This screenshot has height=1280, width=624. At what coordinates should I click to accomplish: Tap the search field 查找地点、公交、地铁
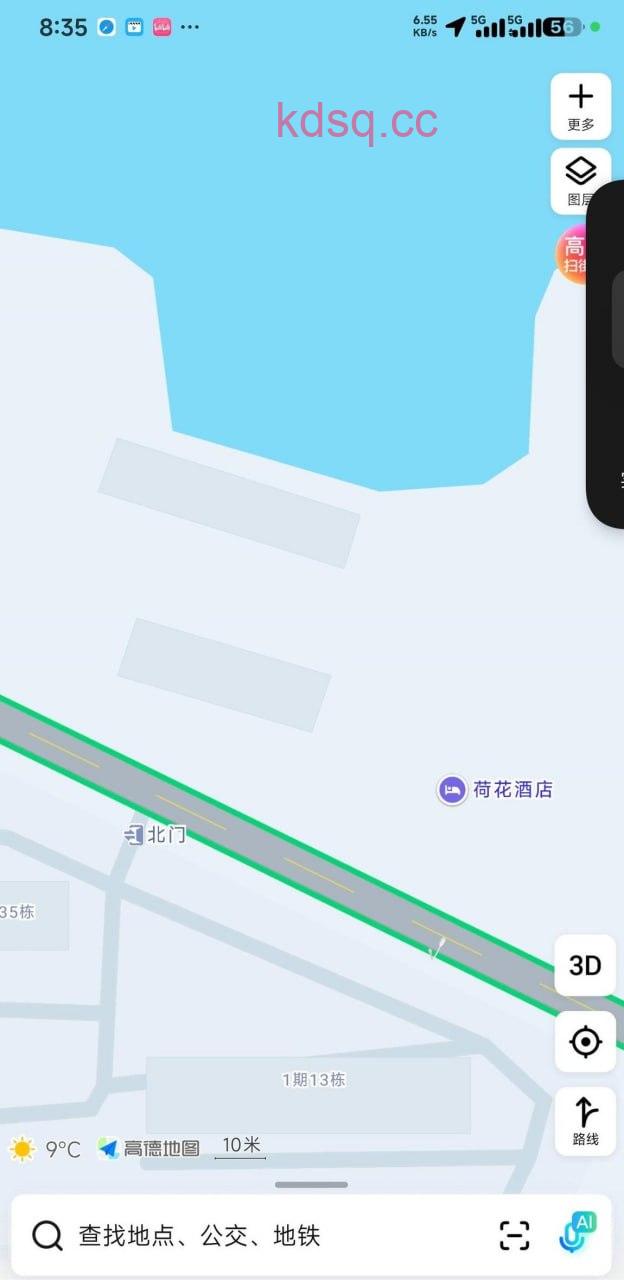click(250, 1236)
